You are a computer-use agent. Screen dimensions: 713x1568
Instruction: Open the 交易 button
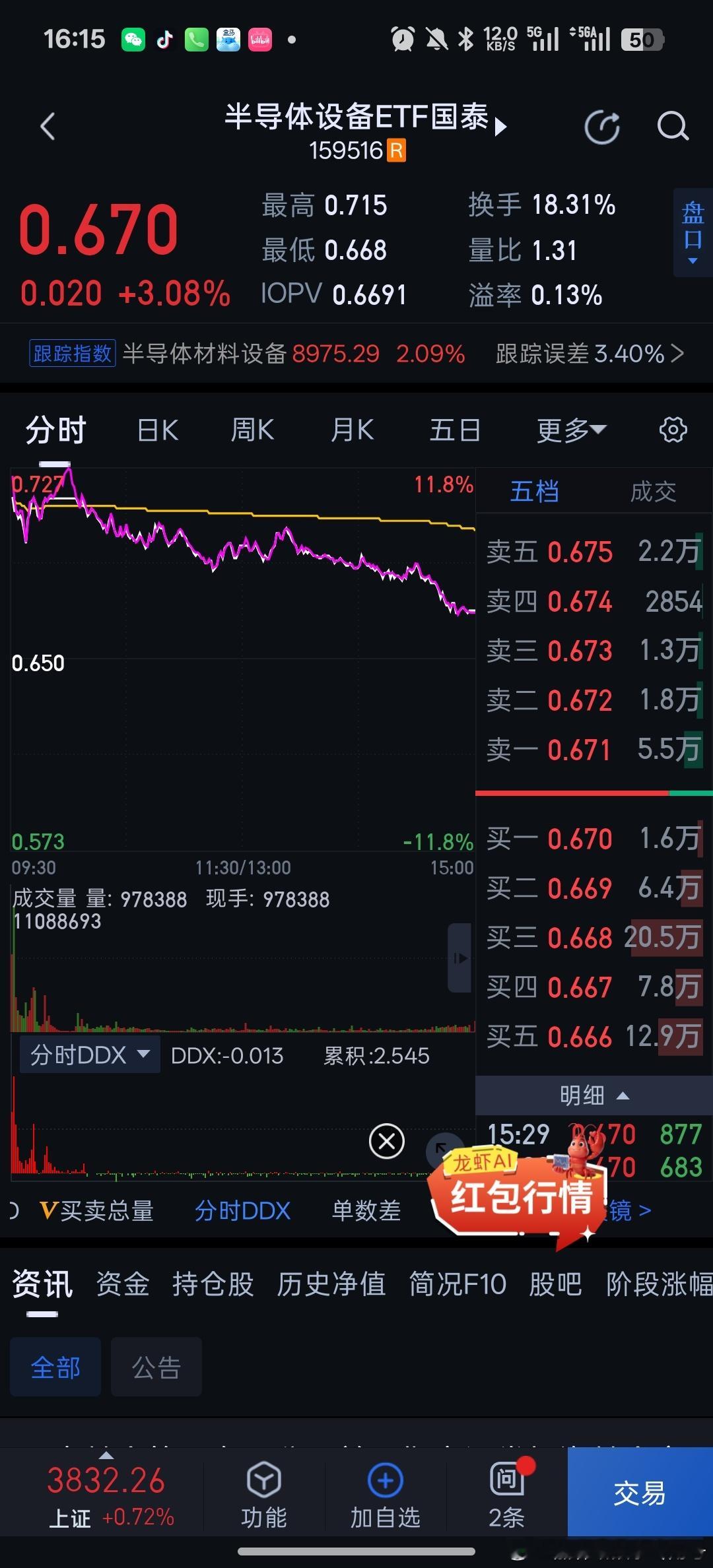point(640,1492)
